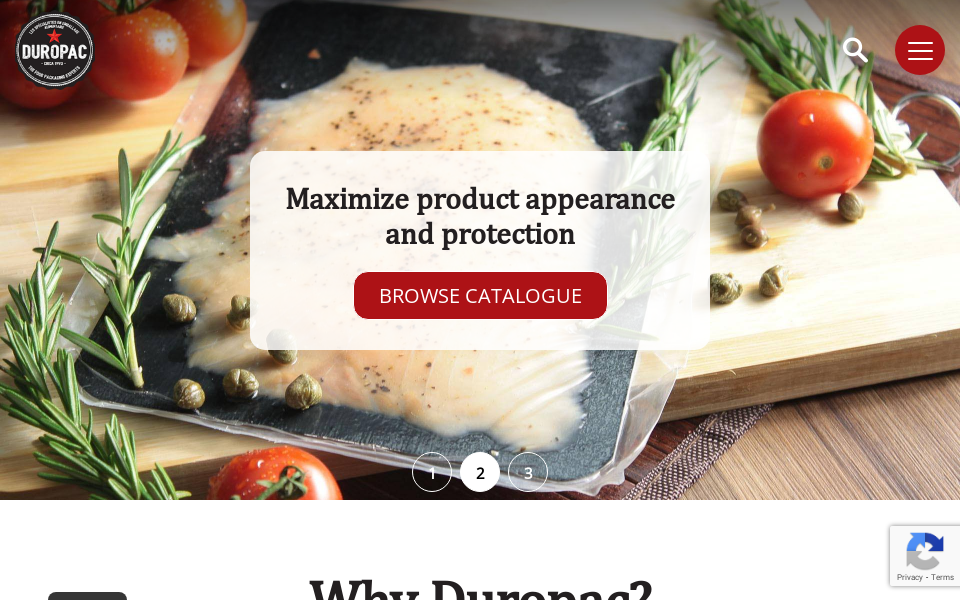The height and width of the screenshot is (600, 960).
Task: Jump to slide 3 of the carousel
Action: (x=528, y=472)
